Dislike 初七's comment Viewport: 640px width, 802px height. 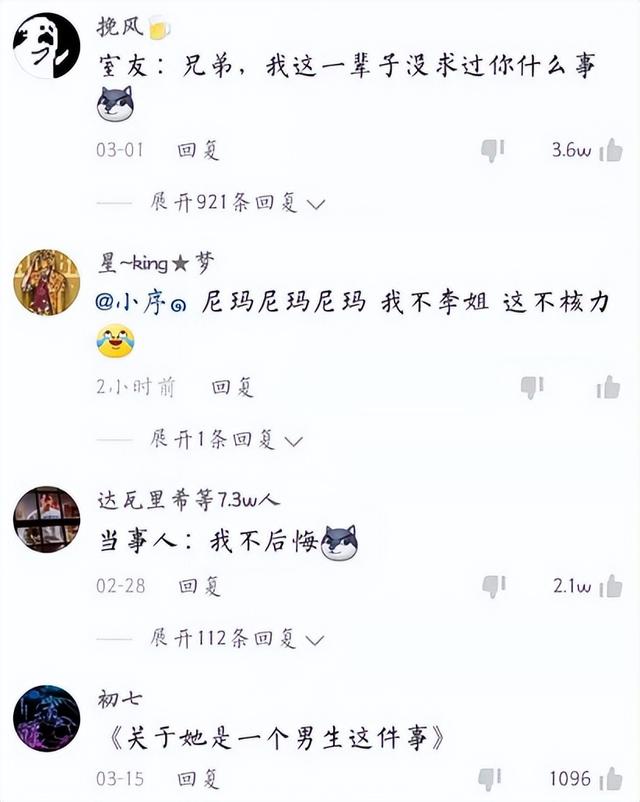coord(490,779)
